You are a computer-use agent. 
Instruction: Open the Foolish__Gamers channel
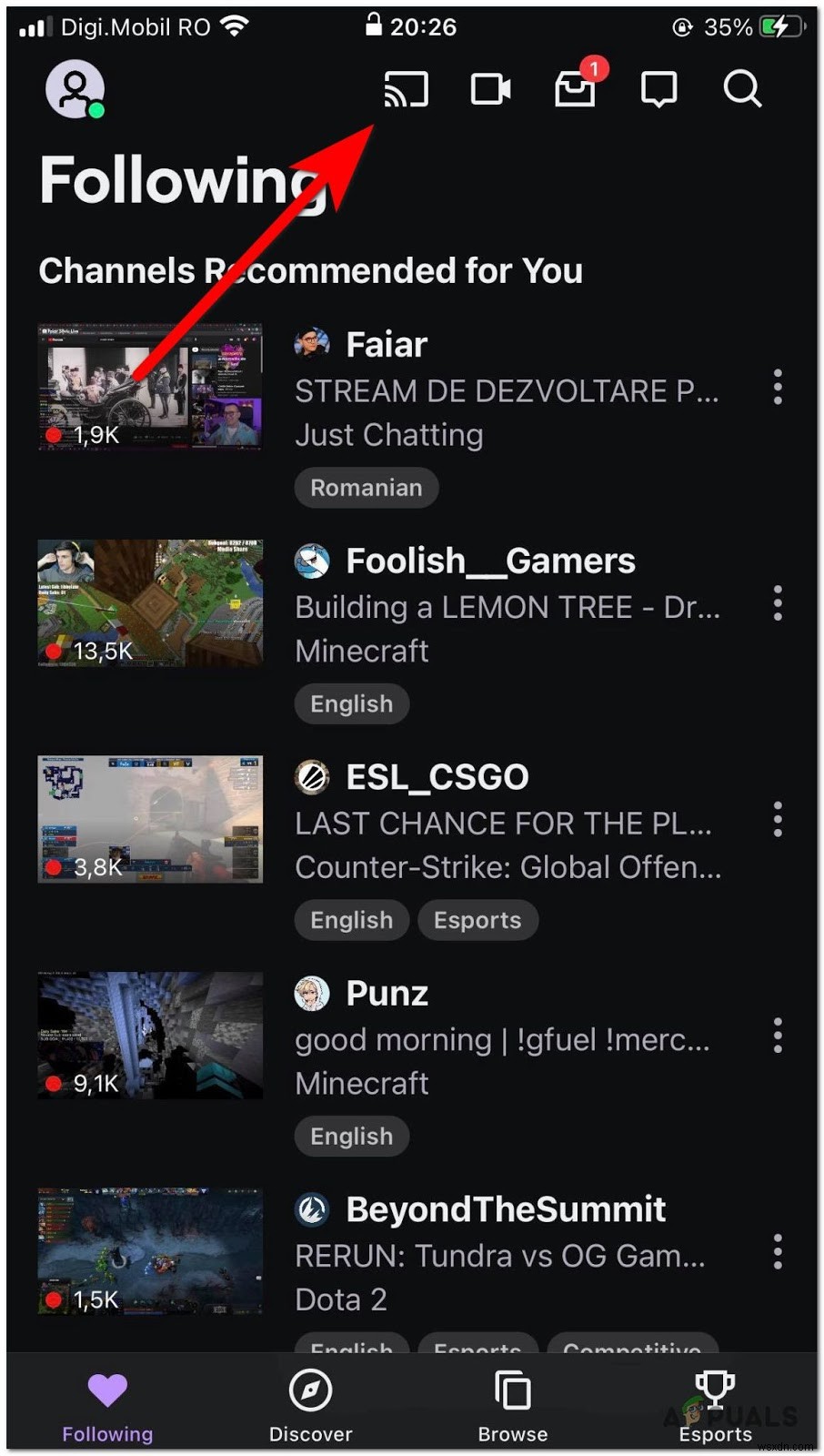tap(489, 561)
